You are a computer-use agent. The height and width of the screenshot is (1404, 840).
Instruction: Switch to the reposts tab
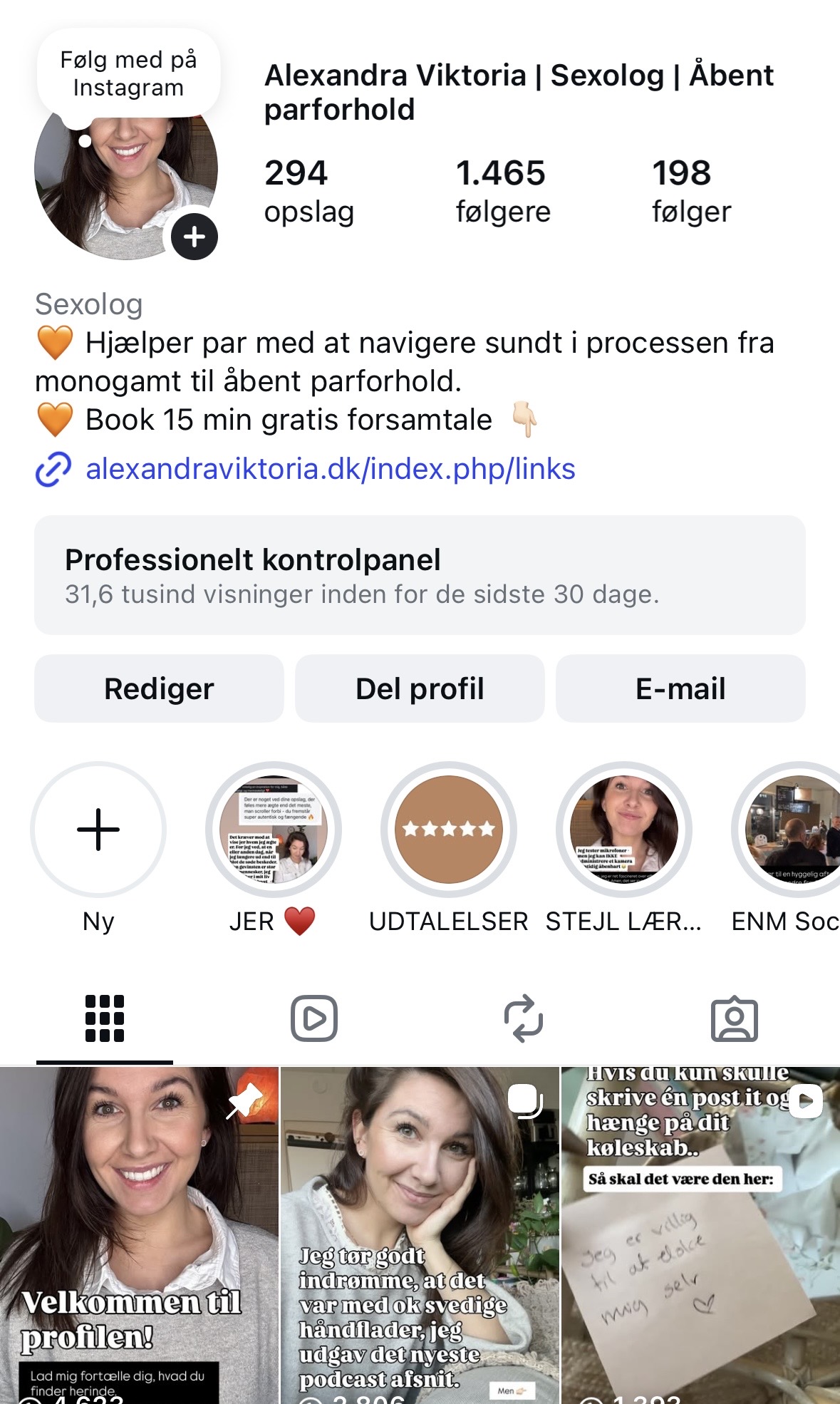point(524,1018)
